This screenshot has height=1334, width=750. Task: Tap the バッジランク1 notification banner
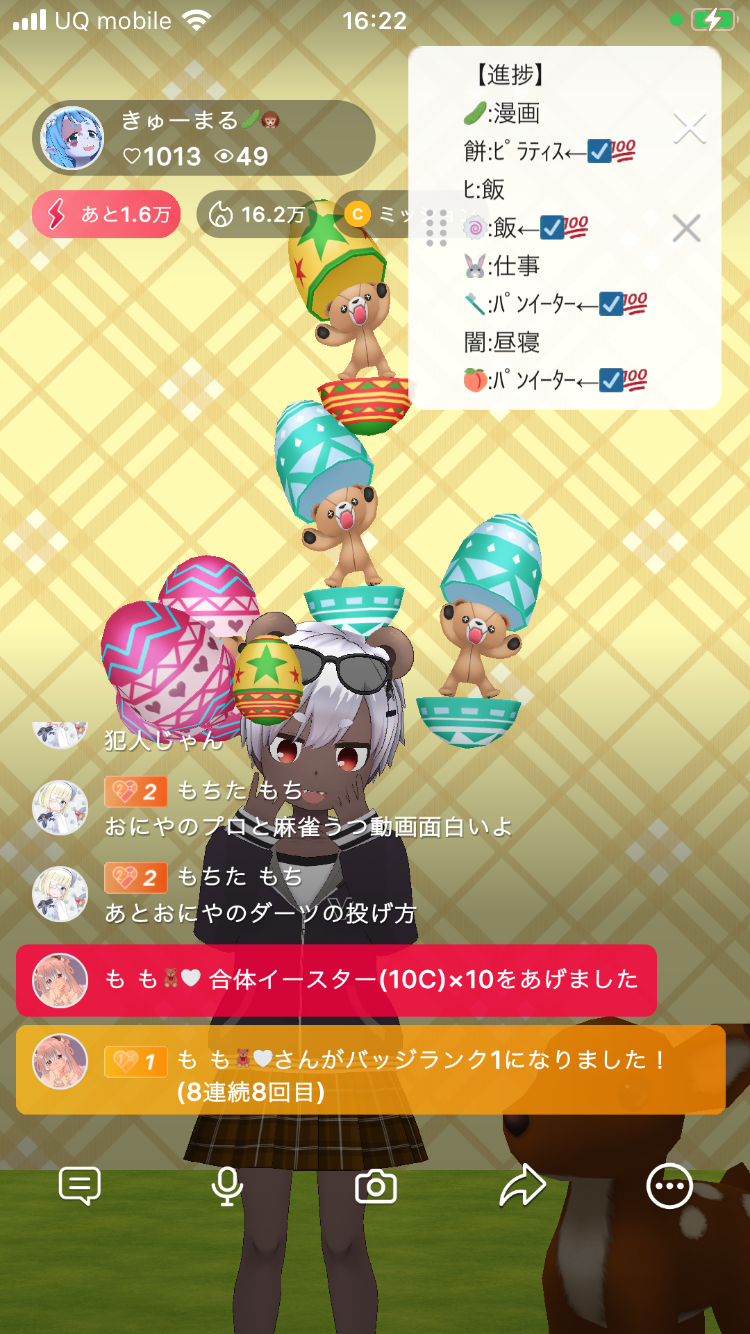tap(370, 1070)
